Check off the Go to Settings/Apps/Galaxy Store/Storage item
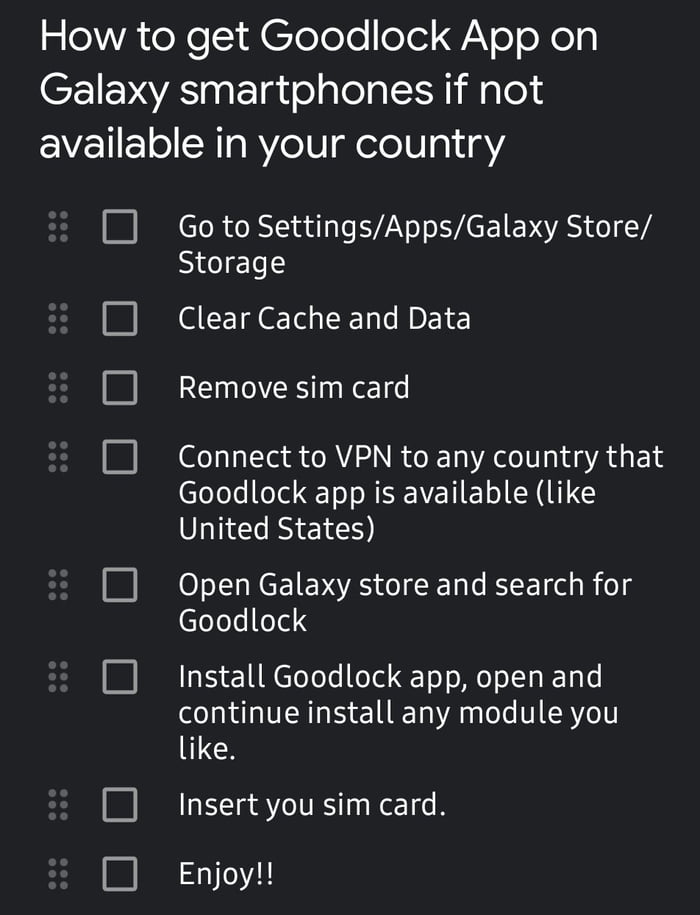 point(120,227)
